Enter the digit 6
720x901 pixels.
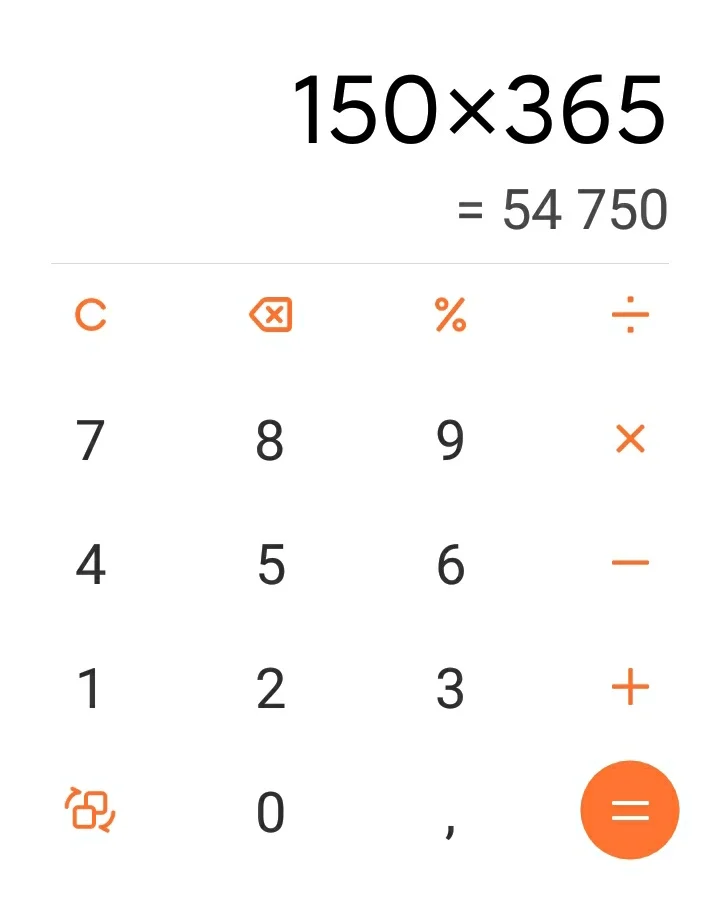click(450, 565)
